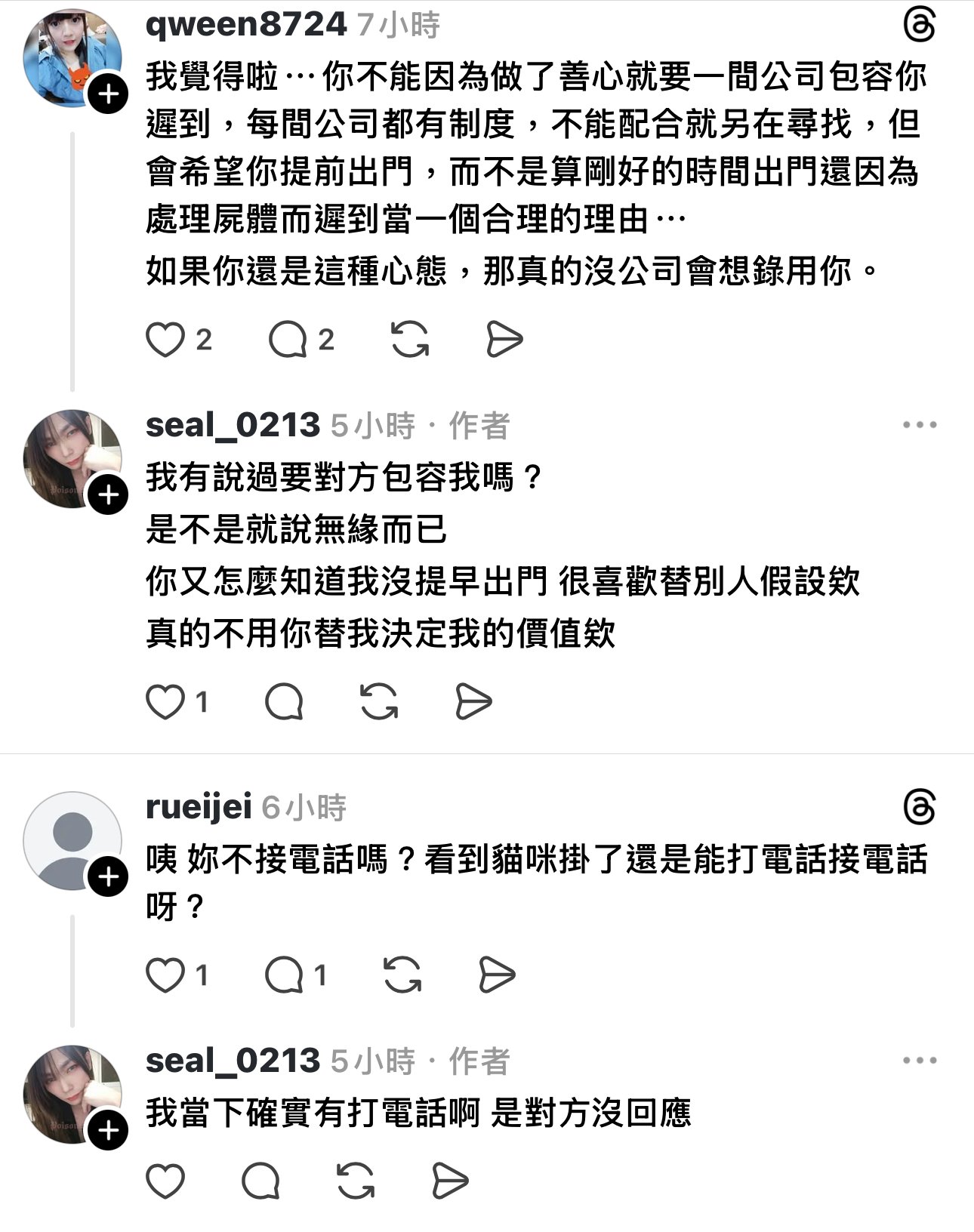
Task: Send seal_0213's reply about 價值 to someone
Action: pos(473,702)
